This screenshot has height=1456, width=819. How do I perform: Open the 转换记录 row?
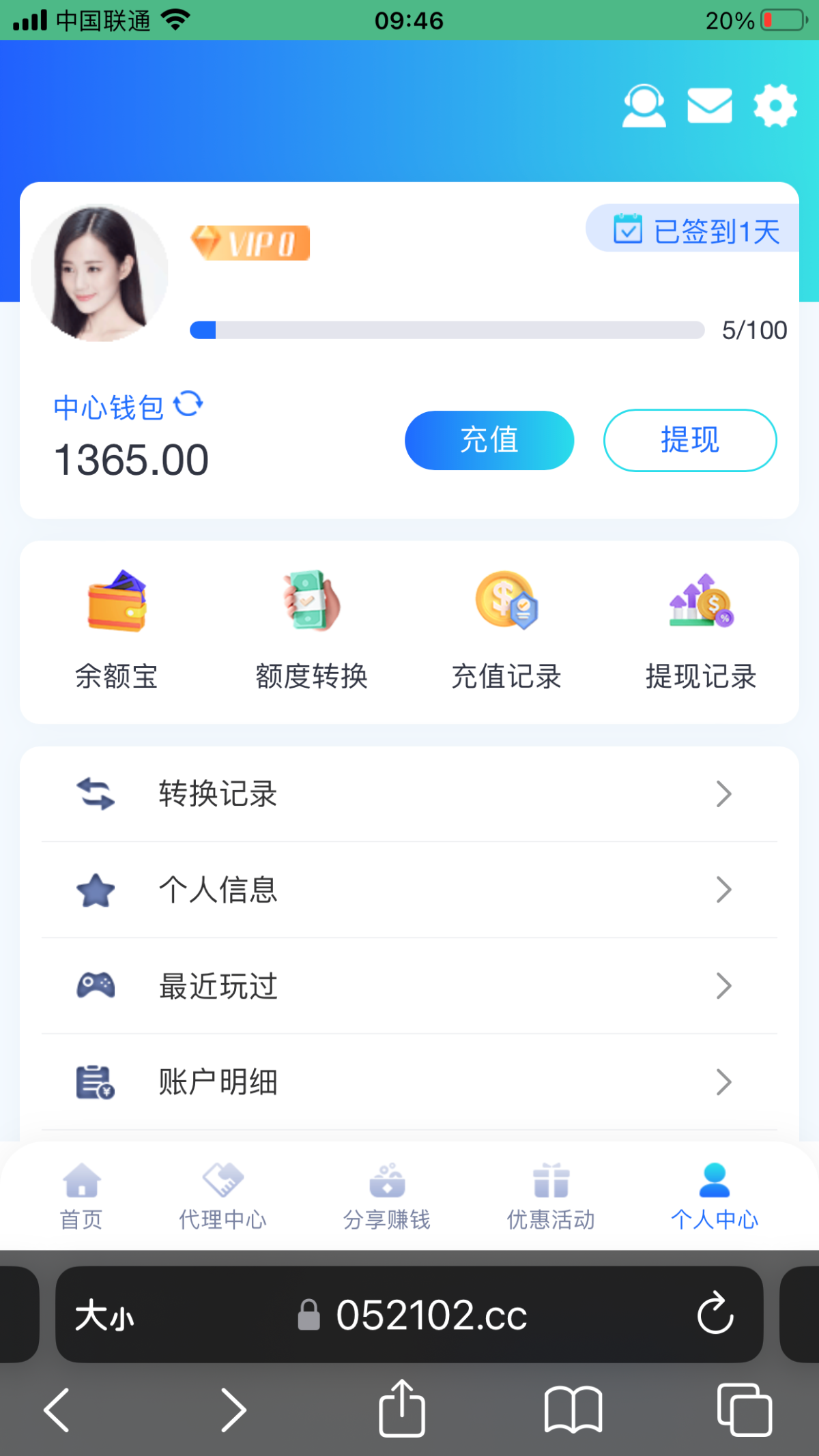click(x=409, y=794)
